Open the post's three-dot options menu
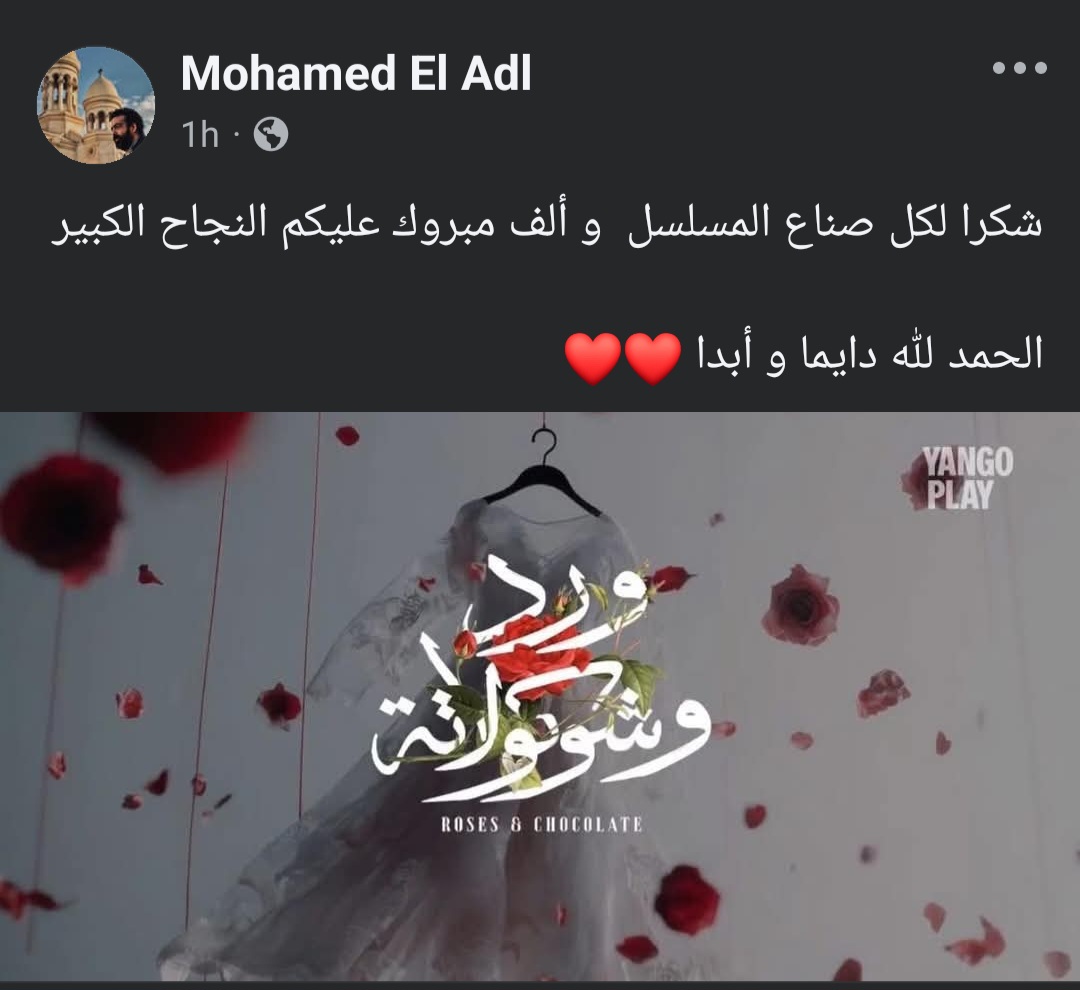The image size is (1080, 990). (x=1019, y=69)
